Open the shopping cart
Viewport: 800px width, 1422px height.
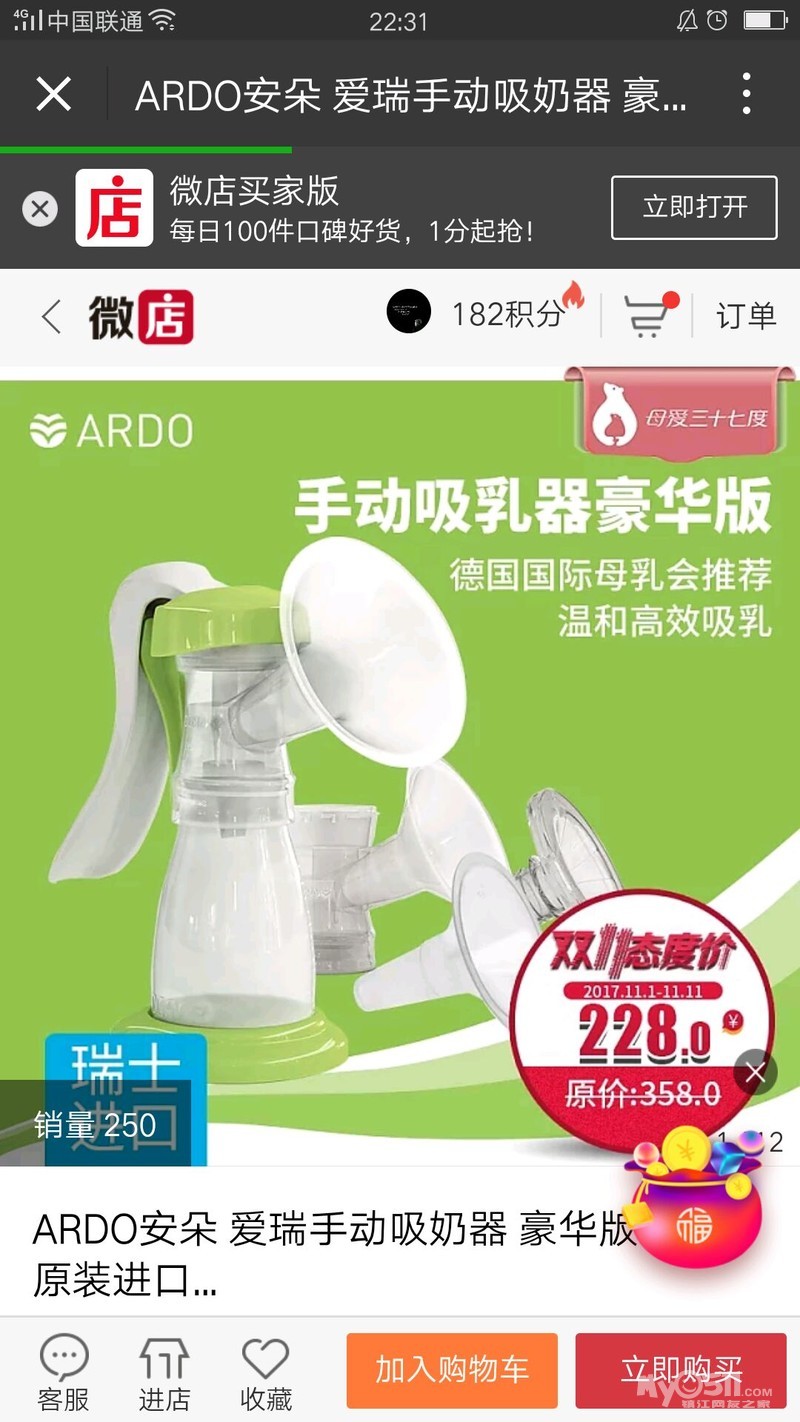point(647,316)
